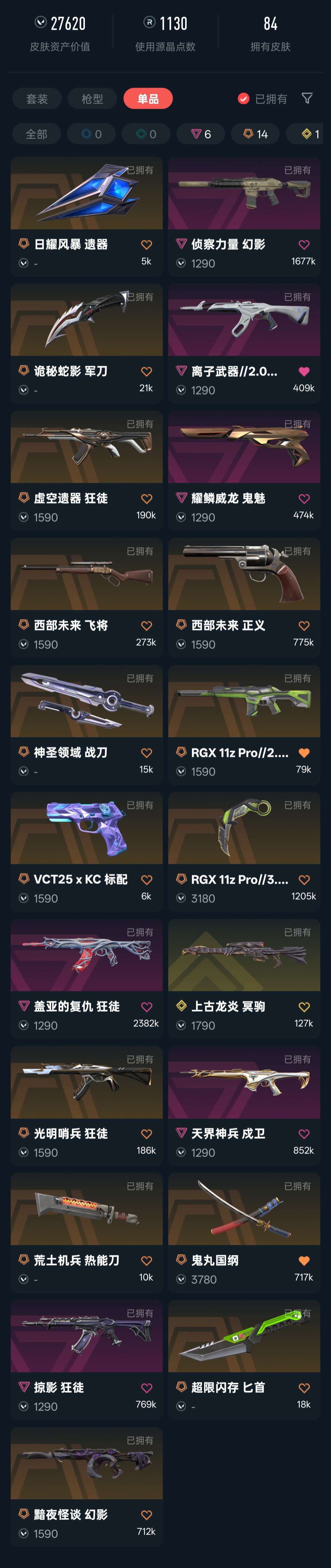Image resolution: width=331 pixels, height=1568 pixels.
Task: Like the 侦察力量 幻影 skin
Action: coord(303,245)
